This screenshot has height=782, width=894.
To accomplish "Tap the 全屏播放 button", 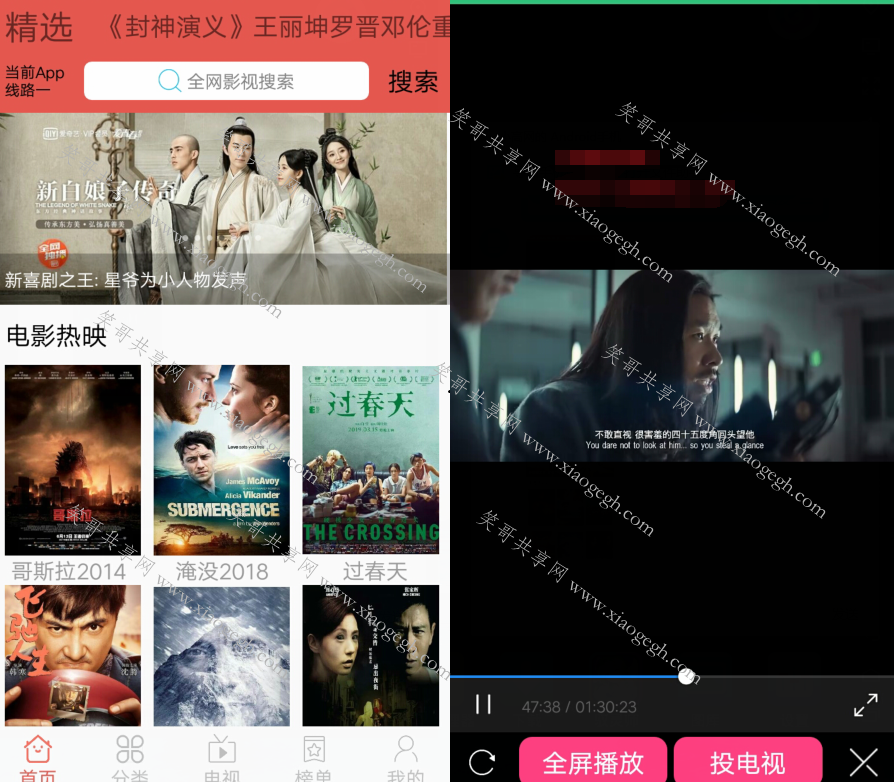I will point(593,762).
